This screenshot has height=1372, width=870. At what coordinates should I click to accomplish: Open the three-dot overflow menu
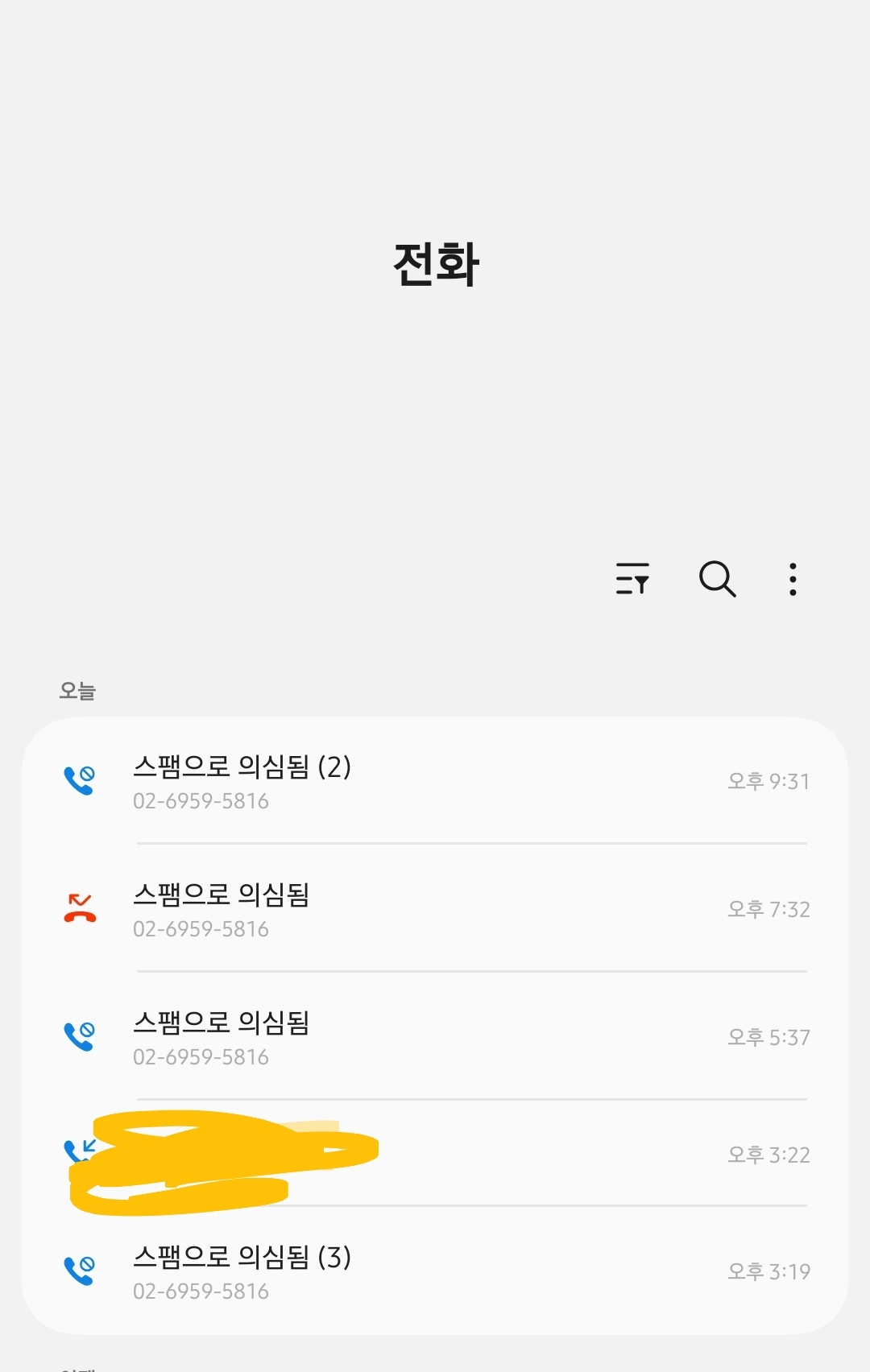pos(793,579)
